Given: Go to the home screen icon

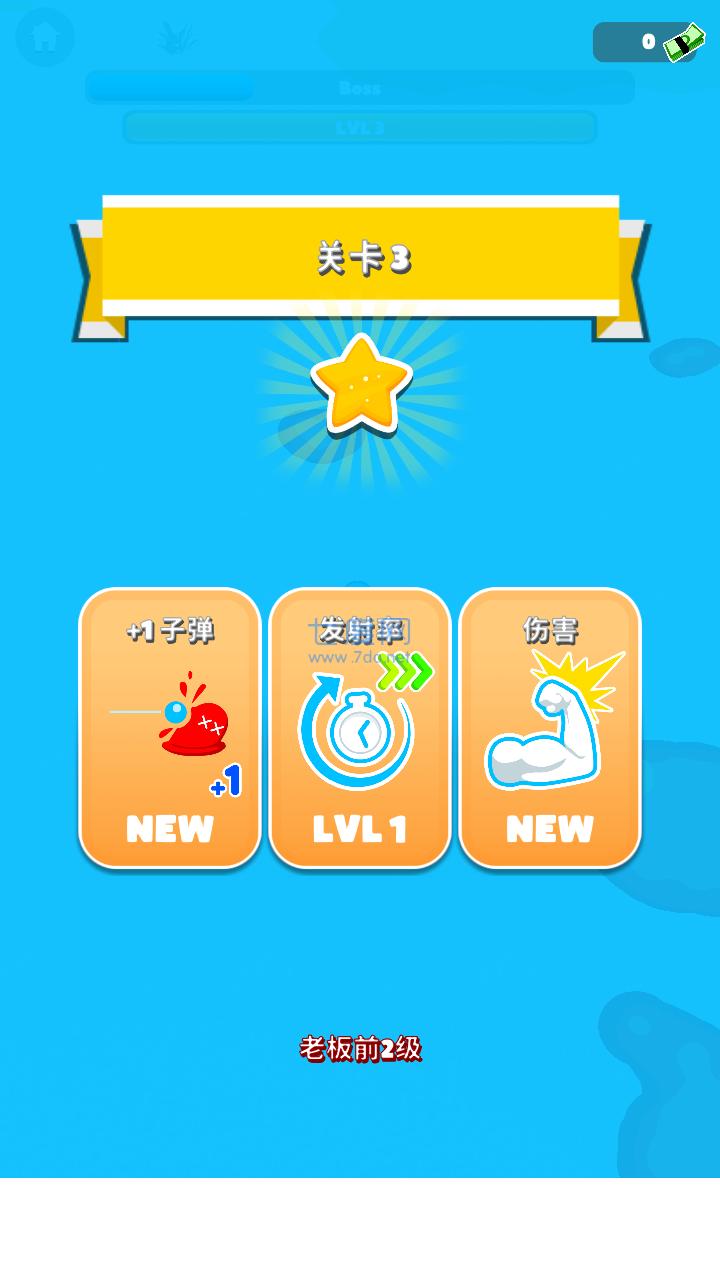Looking at the screenshot, I should click(x=45, y=38).
